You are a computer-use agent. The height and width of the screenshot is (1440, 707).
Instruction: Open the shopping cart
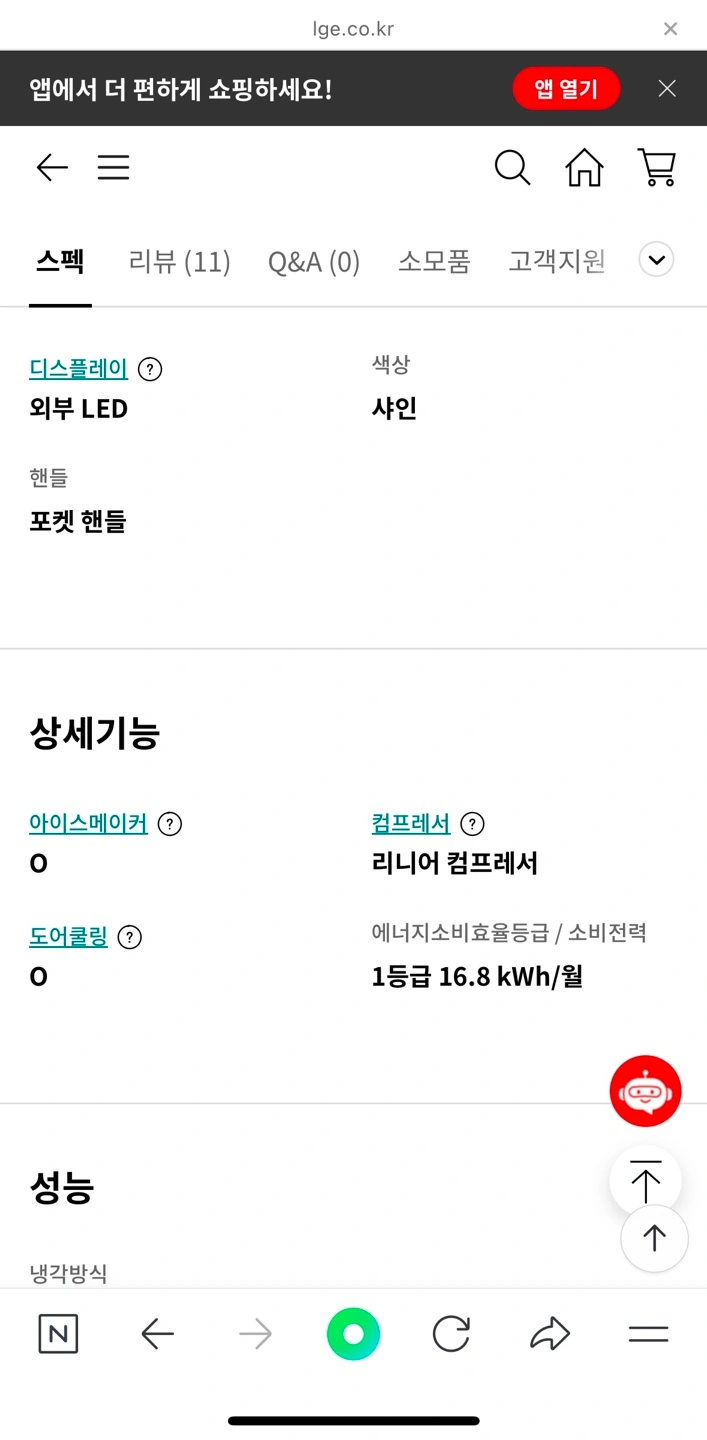[x=657, y=167]
